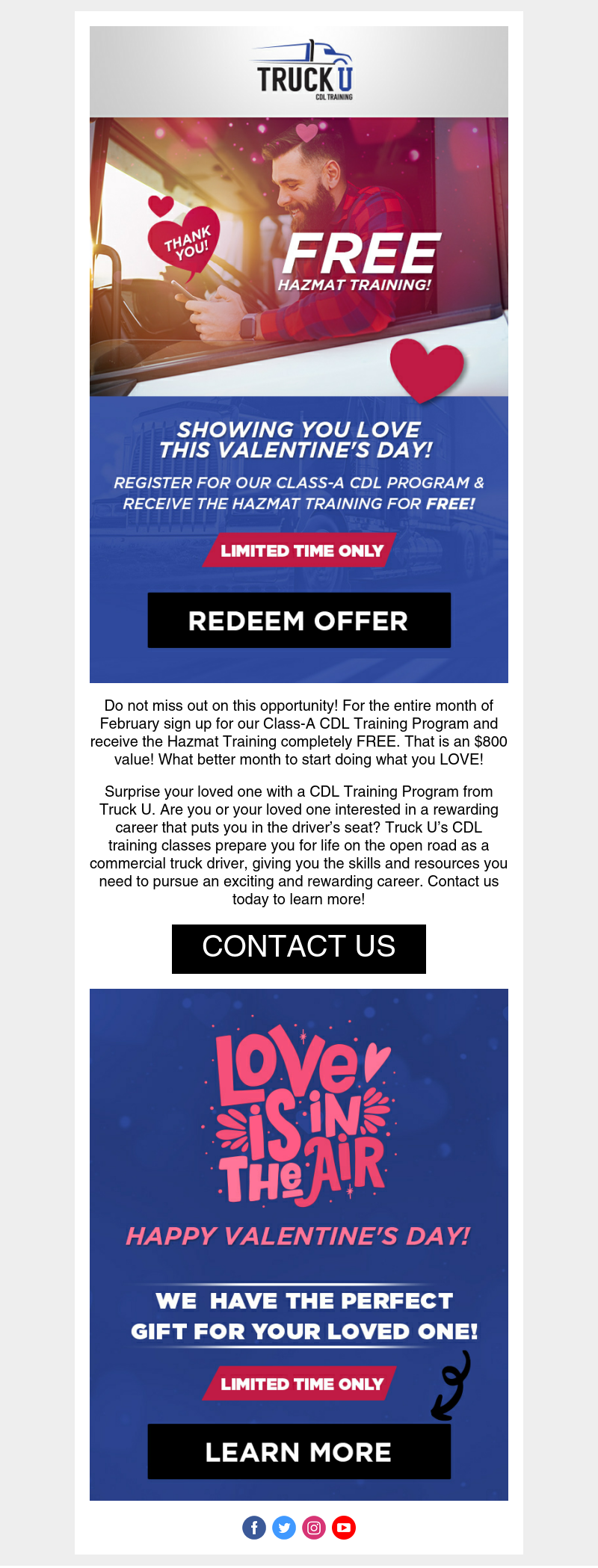Open the Instagram icon link

pos(314,1528)
